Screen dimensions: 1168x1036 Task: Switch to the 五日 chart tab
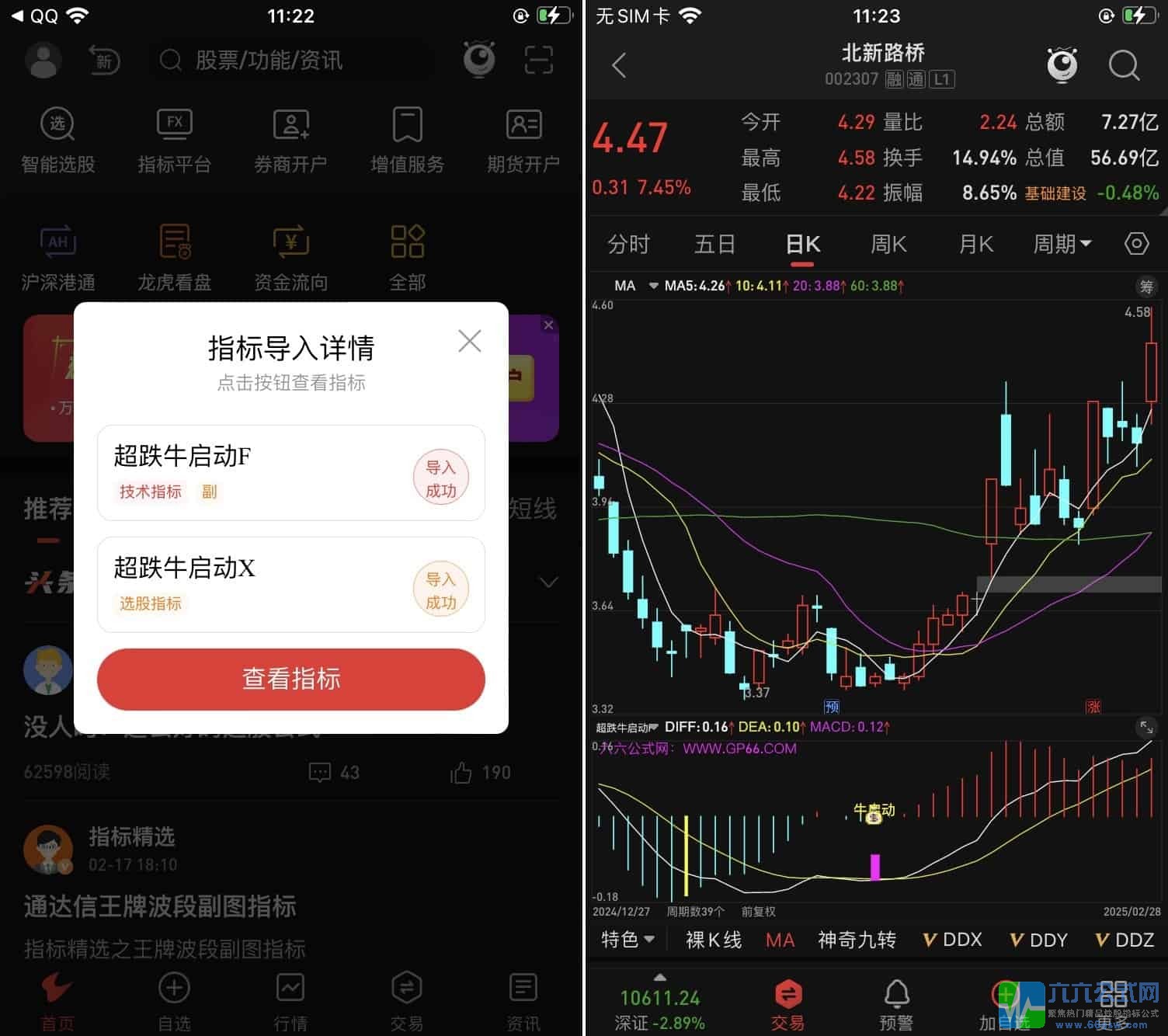click(714, 245)
